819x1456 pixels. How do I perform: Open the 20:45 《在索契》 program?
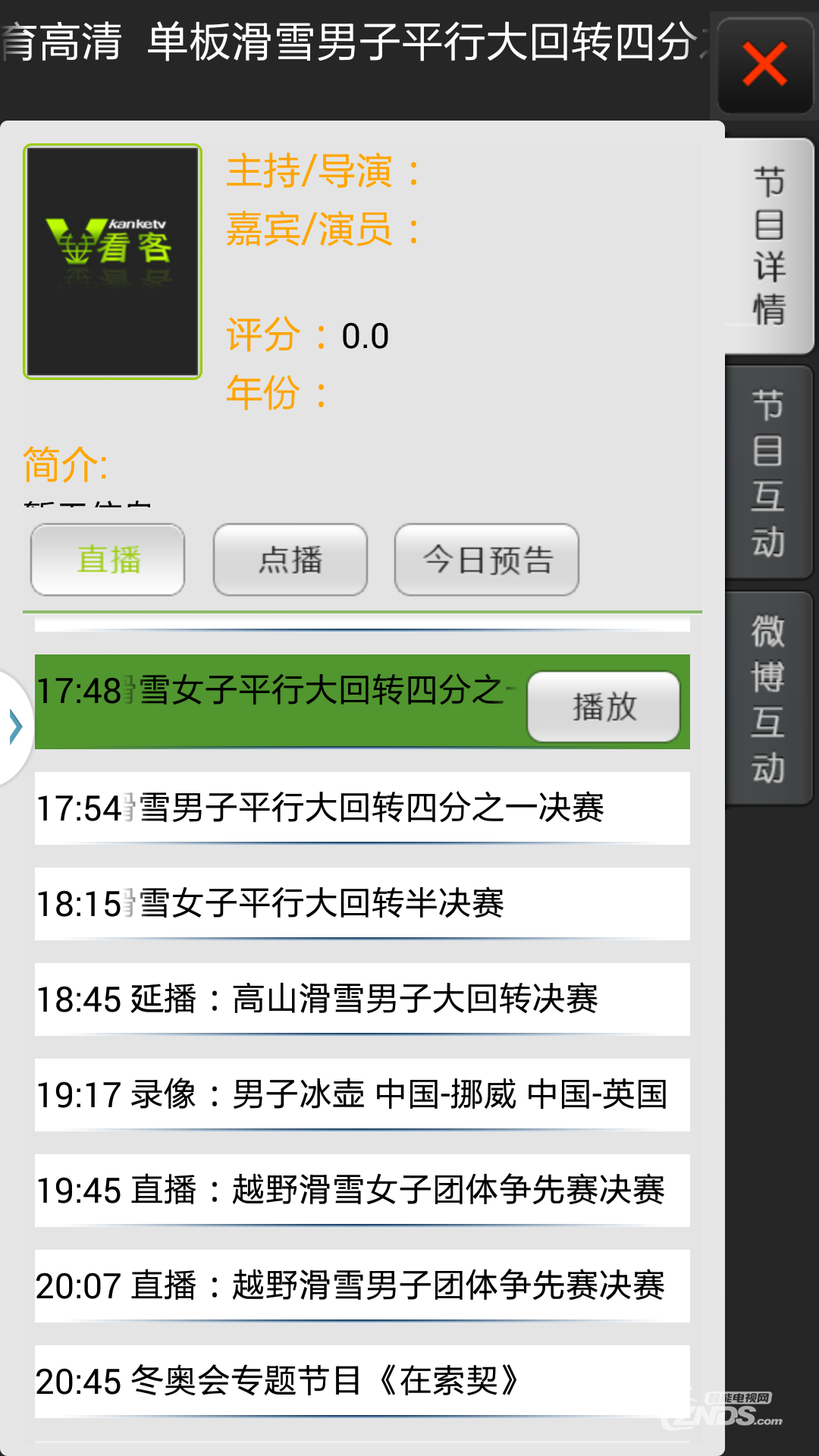[x=362, y=1382]
